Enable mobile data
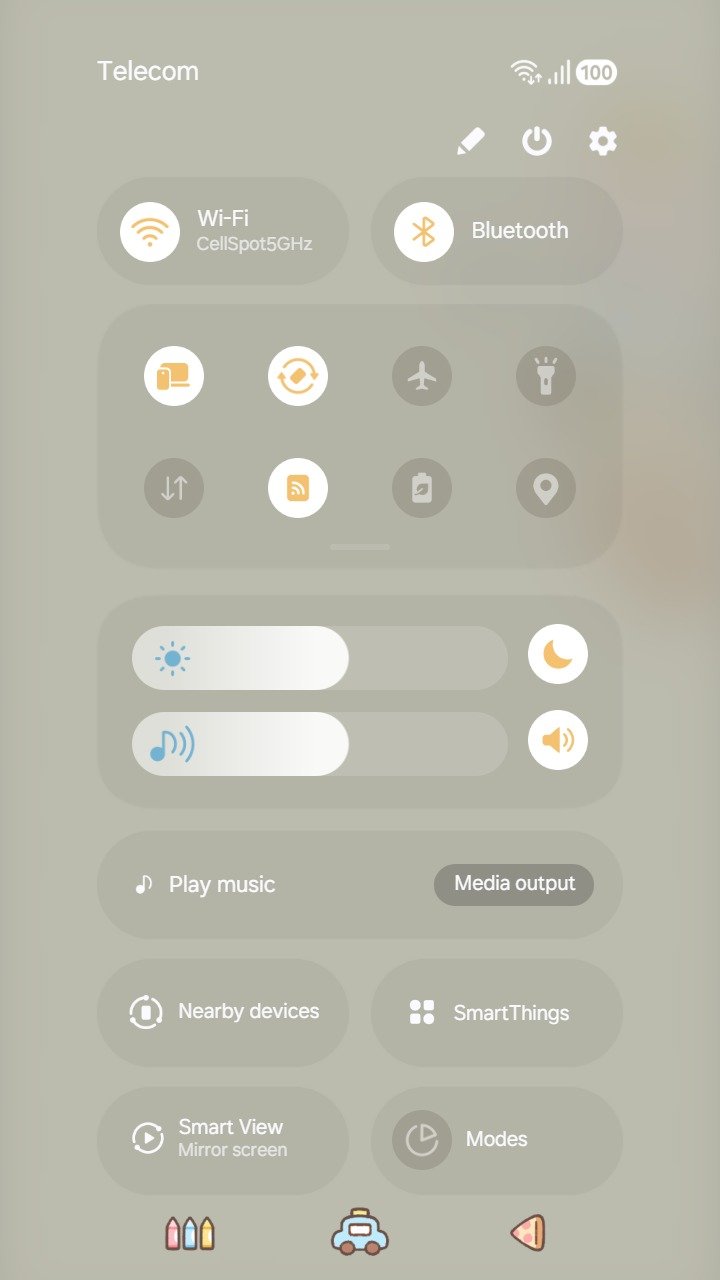The width and height of the screenshot is (720, 1280). [x=174, y=488]
